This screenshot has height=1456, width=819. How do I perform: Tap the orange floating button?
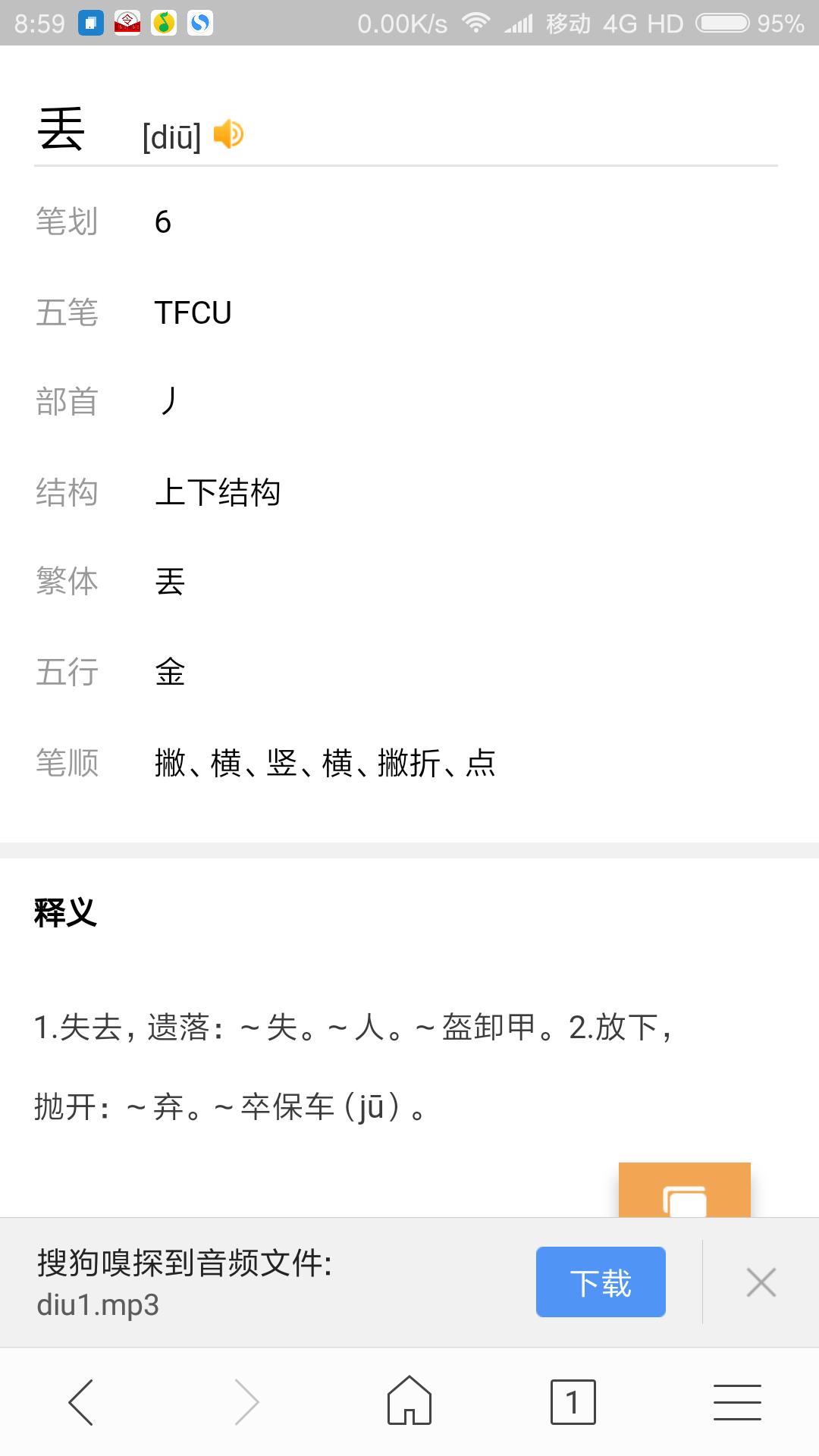point(685,1190)
